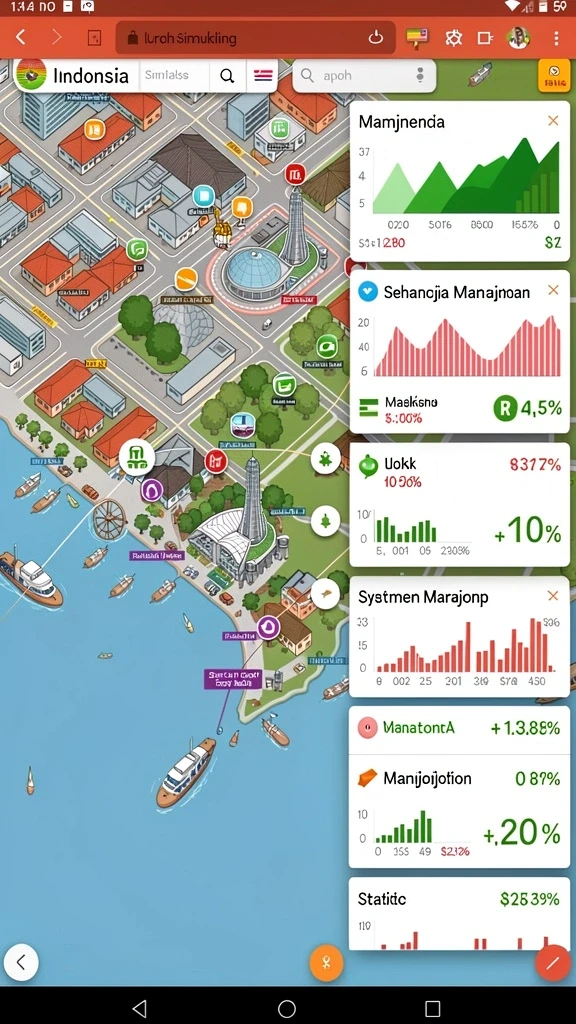Go to home screen via system navigation
The height and width of the screenshot is (1024, 576).
tap(287, 1008)
